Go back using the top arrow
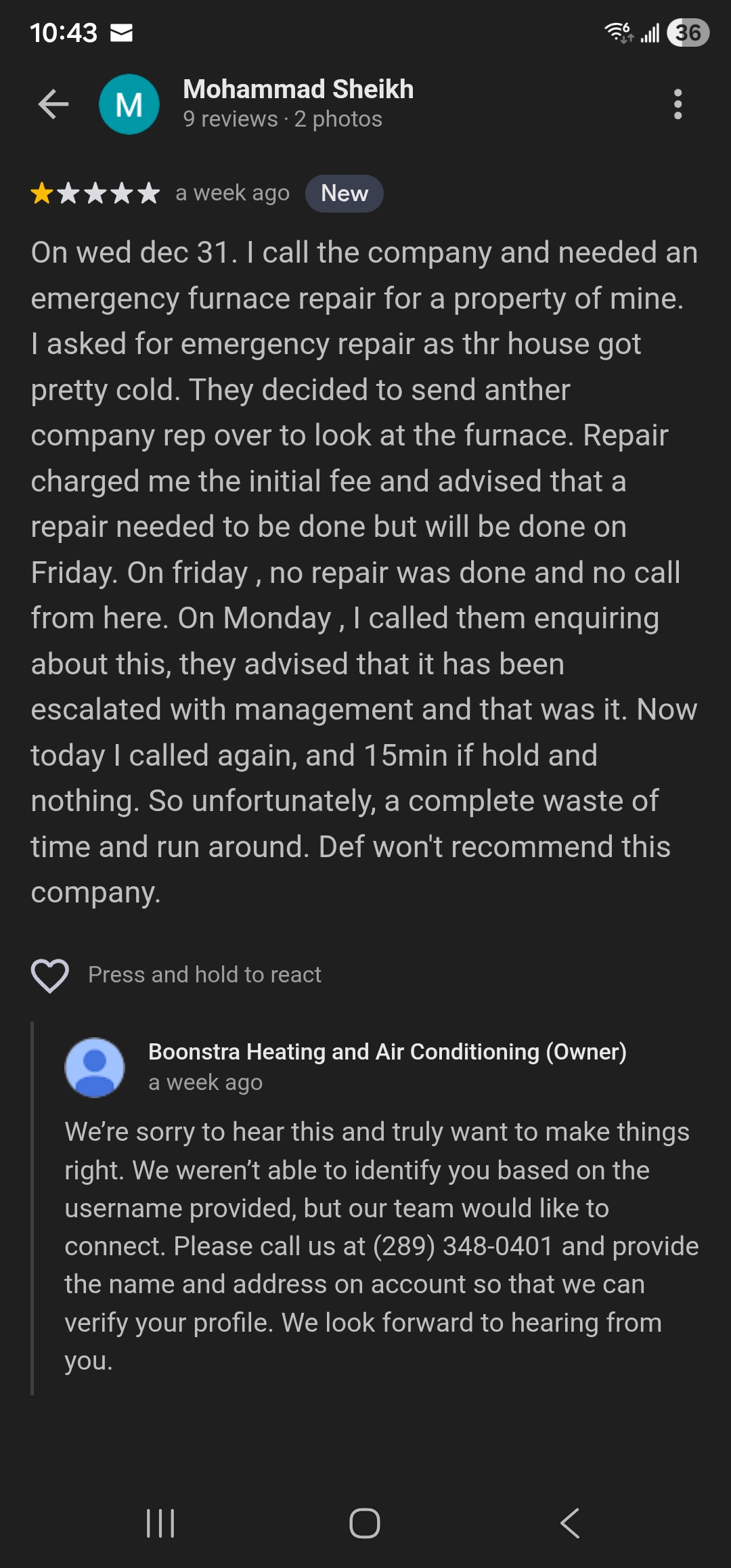 (x=53, y=104)
